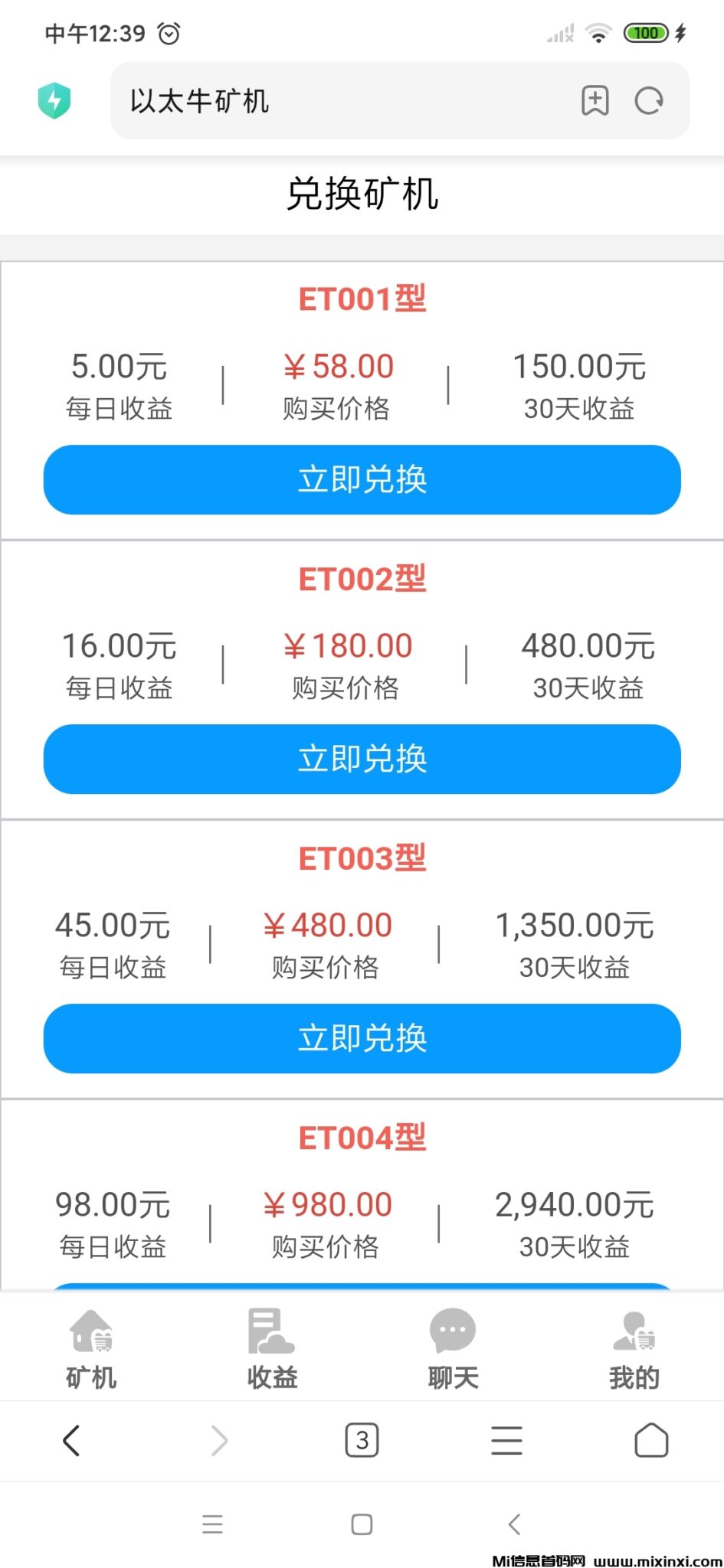The width and height of the screenshot is (724, 1568).
Task: Go back to the previous browser page
Action: point(71,1440)
